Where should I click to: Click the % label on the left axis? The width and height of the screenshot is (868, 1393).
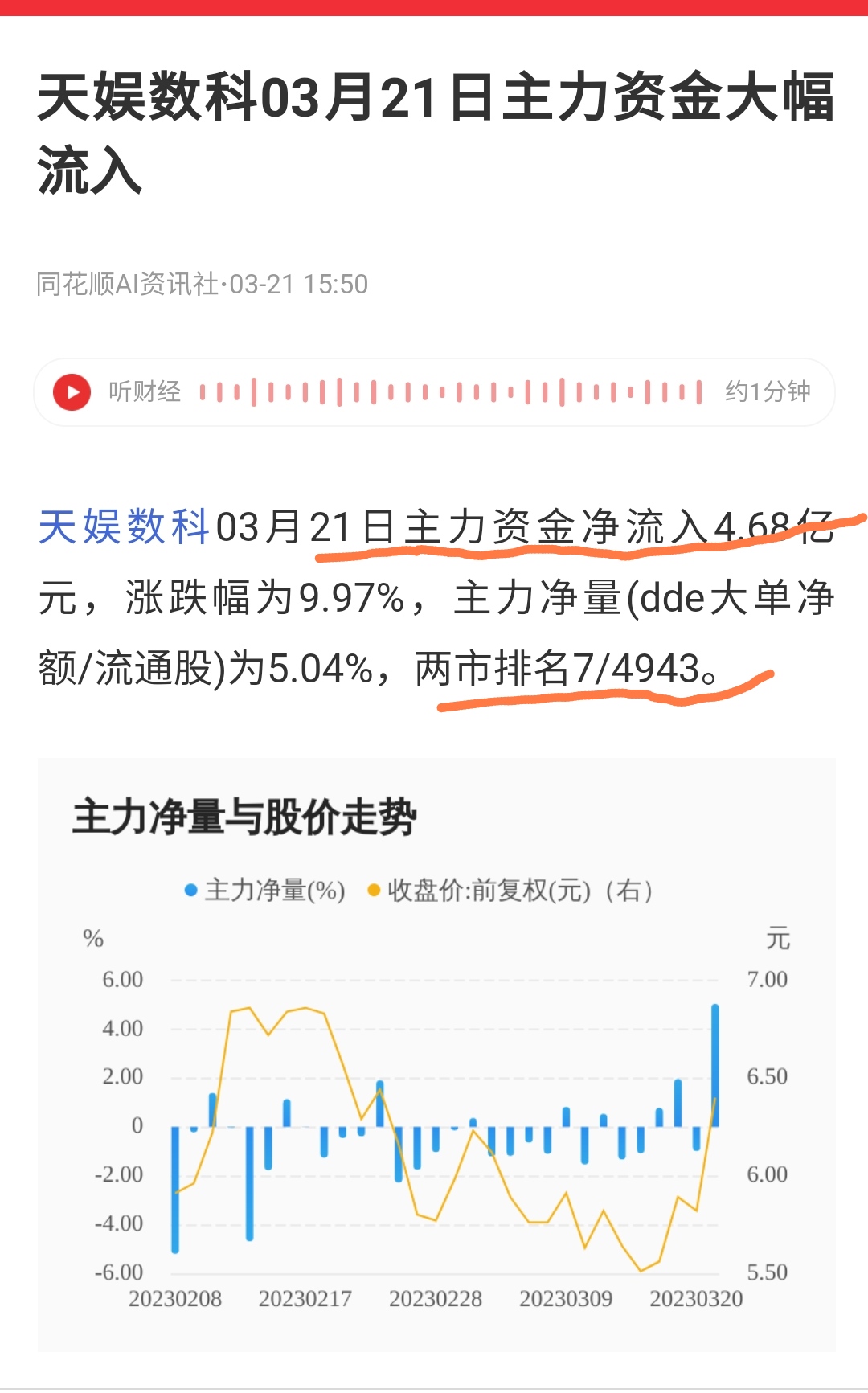pos(92,938)
